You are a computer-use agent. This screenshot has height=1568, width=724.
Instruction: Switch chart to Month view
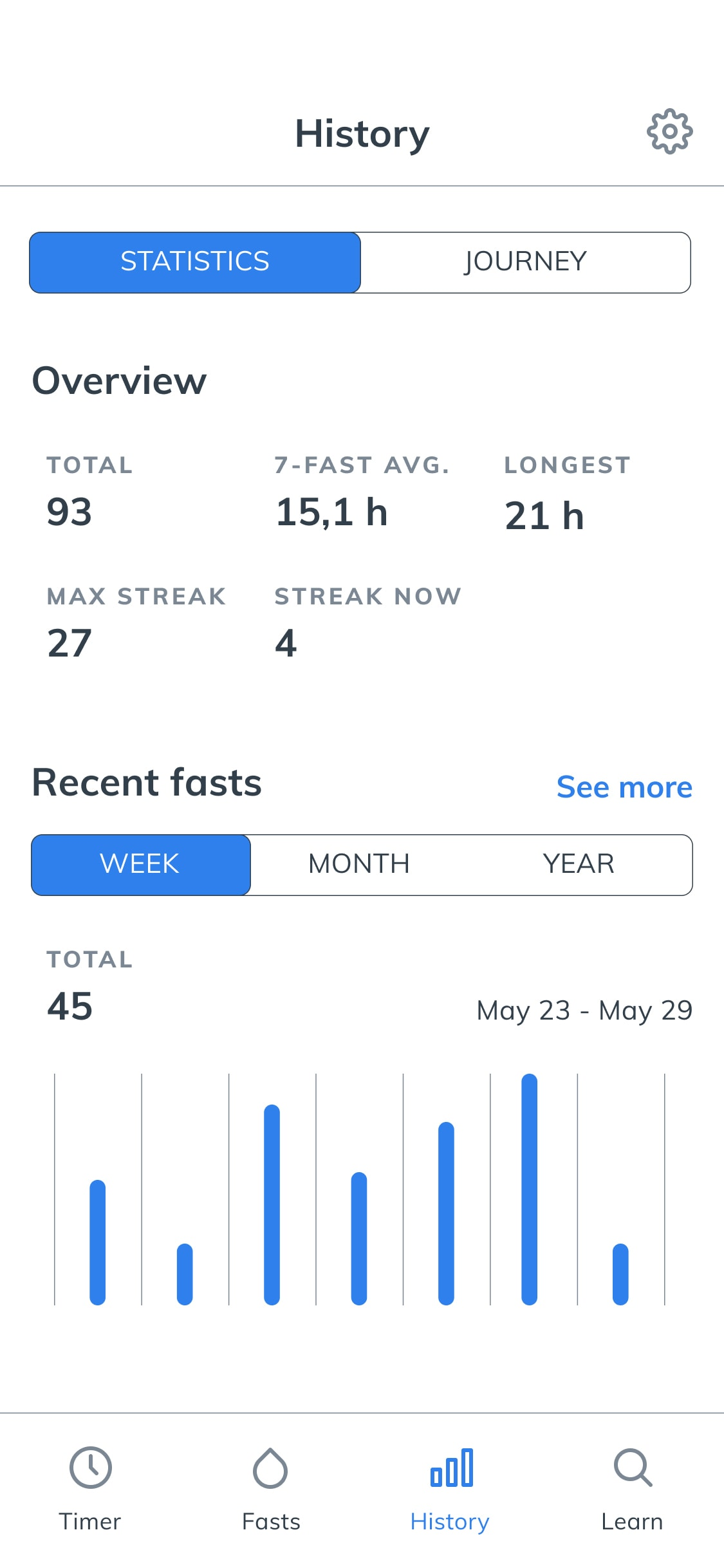[359, 864]
